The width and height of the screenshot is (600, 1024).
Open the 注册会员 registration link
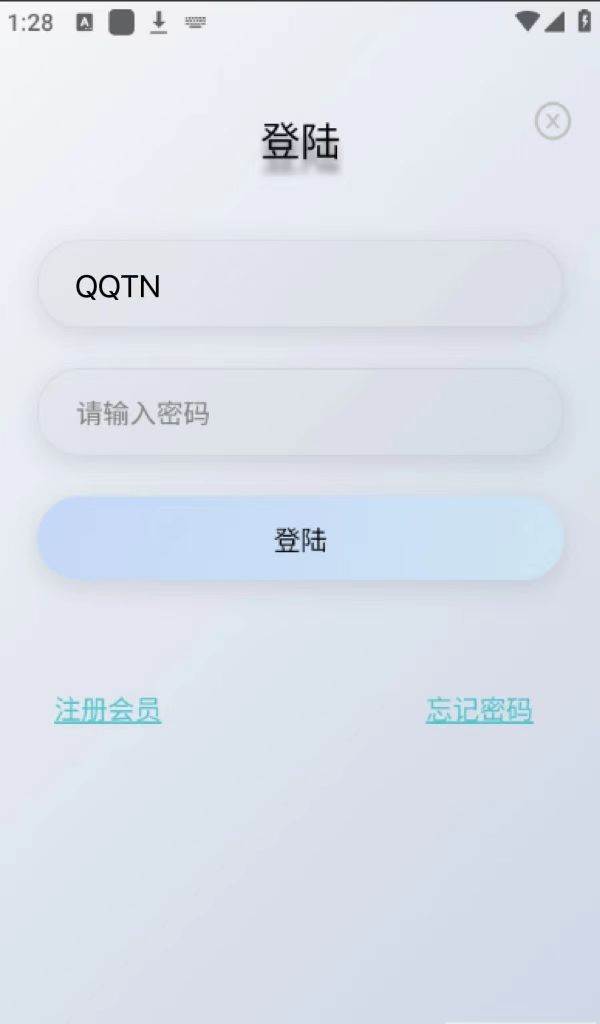108,710
